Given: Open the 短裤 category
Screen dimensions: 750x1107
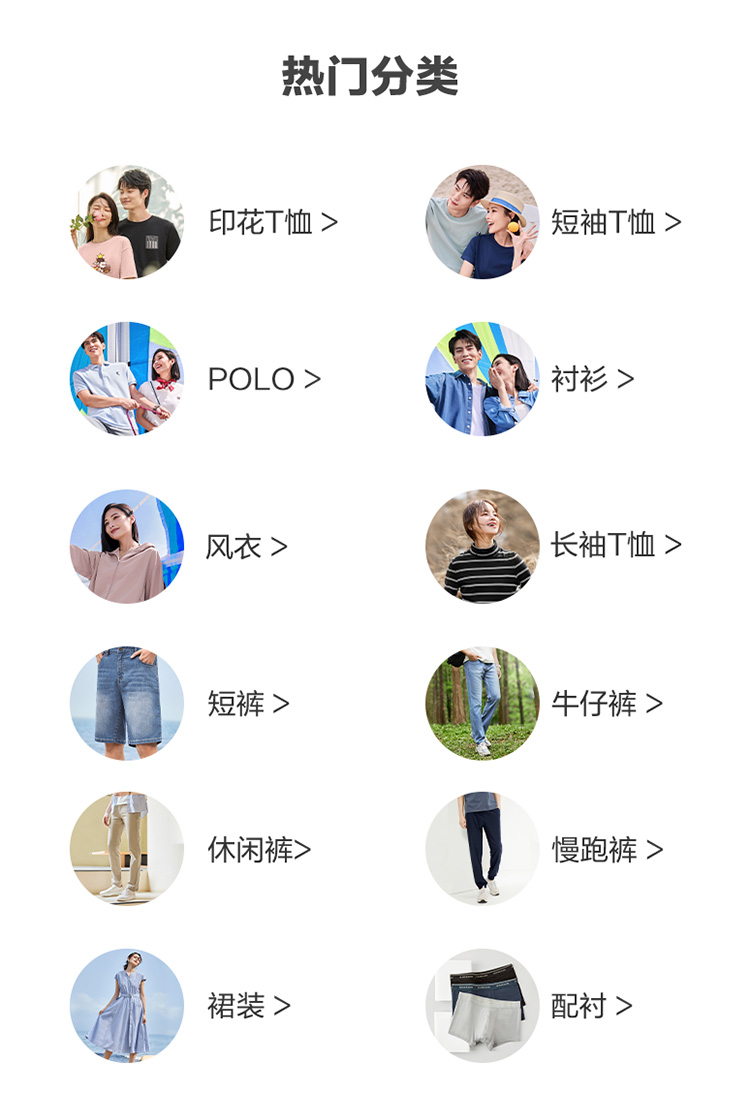Looking at the screenshot, I should [x=248, y=703].
